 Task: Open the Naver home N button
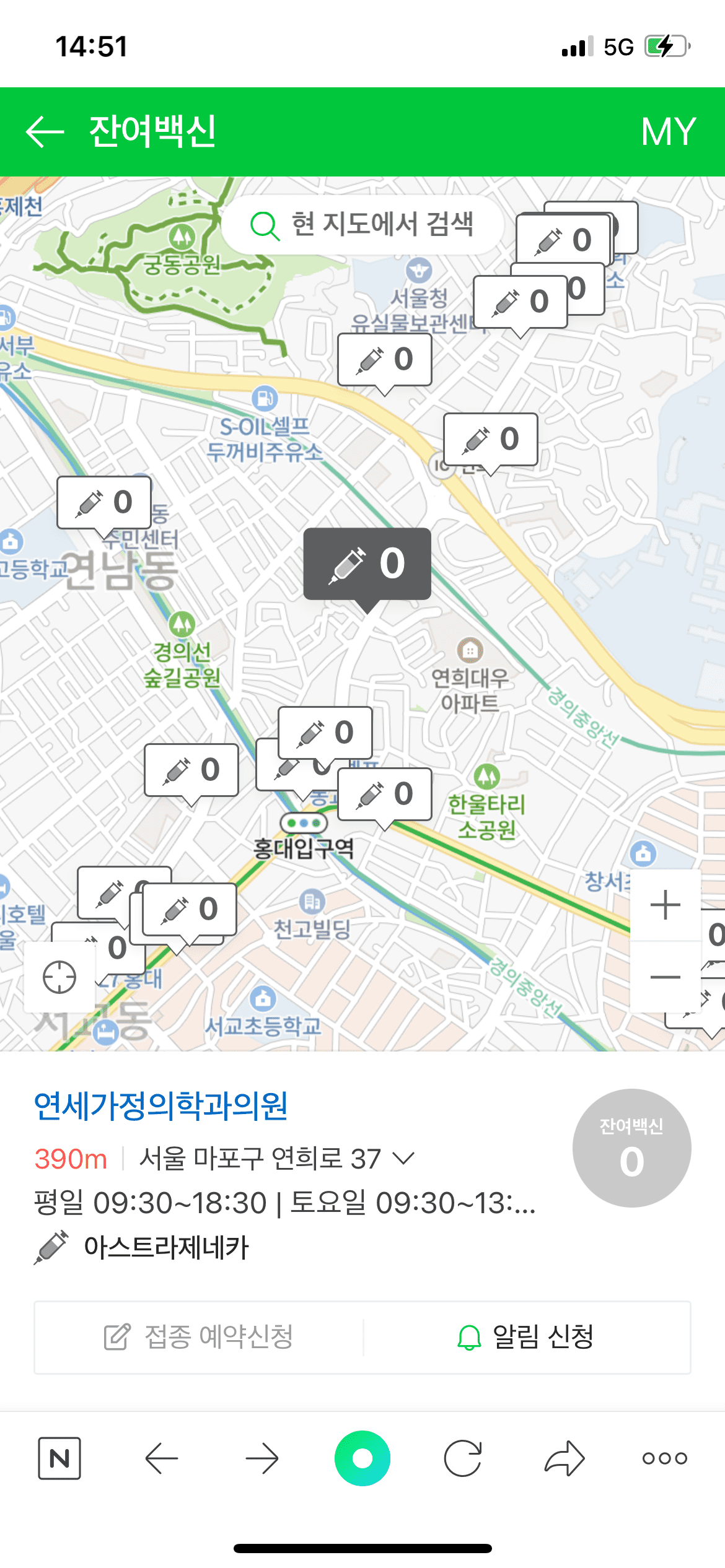click(x=59, y=1458)
